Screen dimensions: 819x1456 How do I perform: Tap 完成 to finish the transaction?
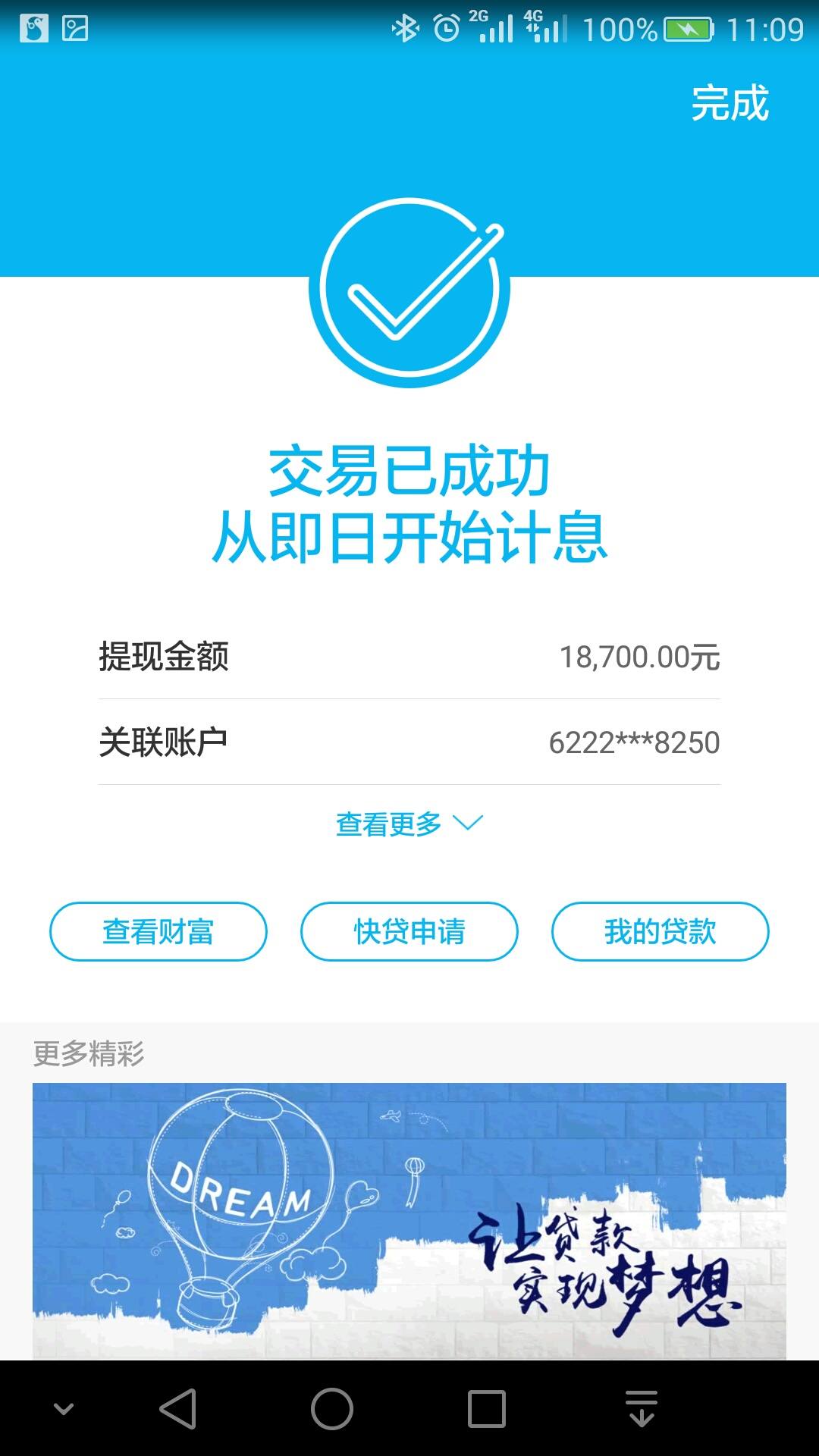730,108
